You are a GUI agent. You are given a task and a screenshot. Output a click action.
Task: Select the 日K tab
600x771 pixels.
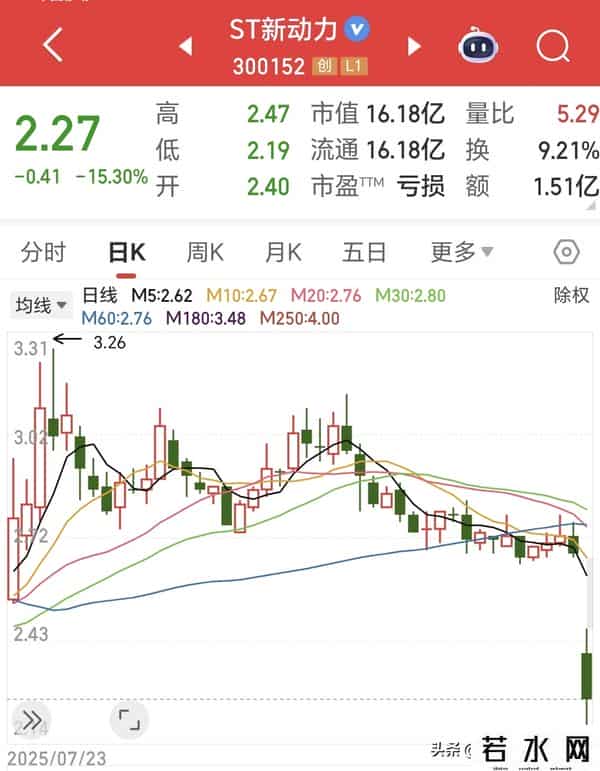tap(127, 252)
